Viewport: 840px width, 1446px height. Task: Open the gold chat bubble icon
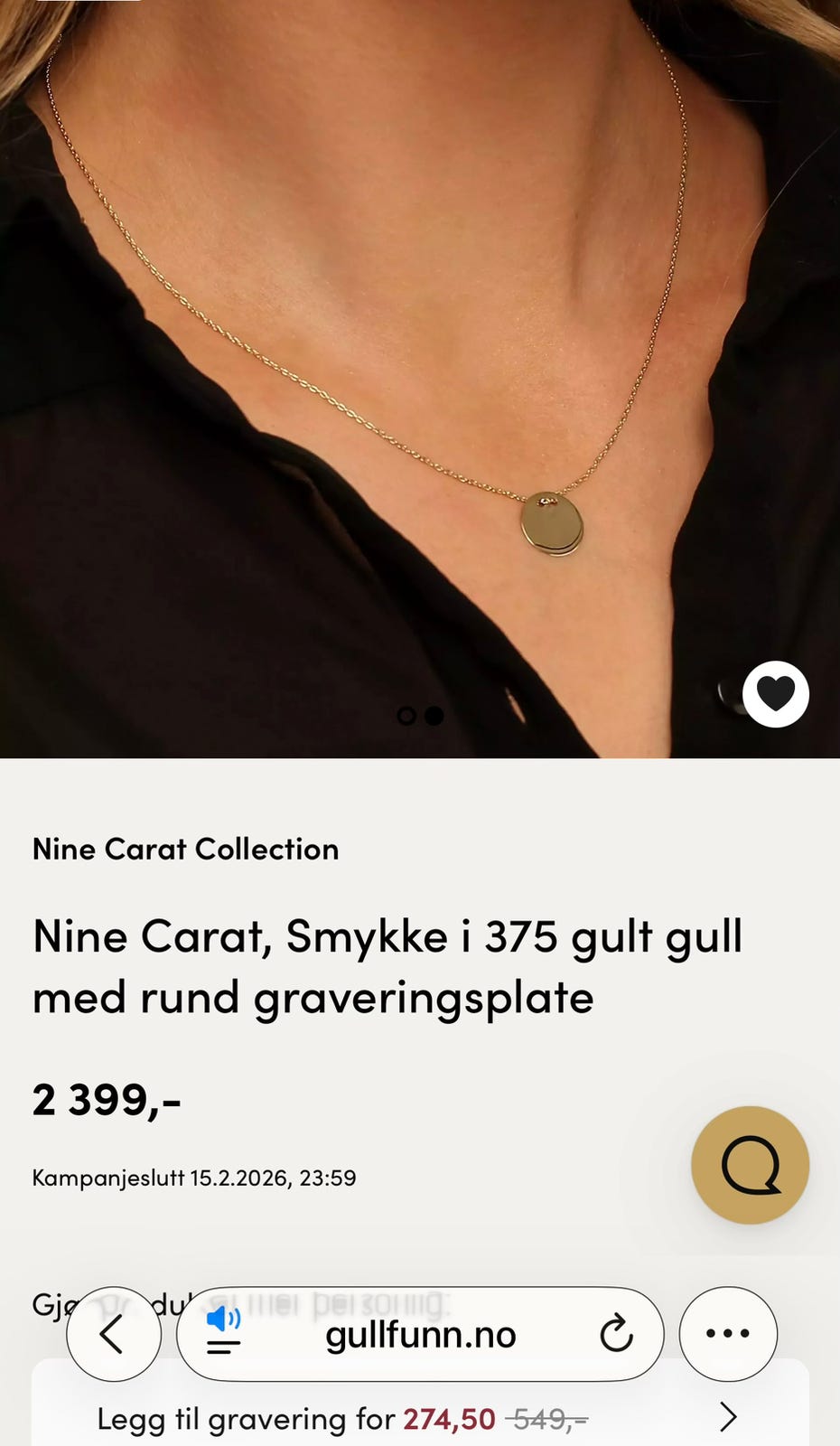point(750,1166)
